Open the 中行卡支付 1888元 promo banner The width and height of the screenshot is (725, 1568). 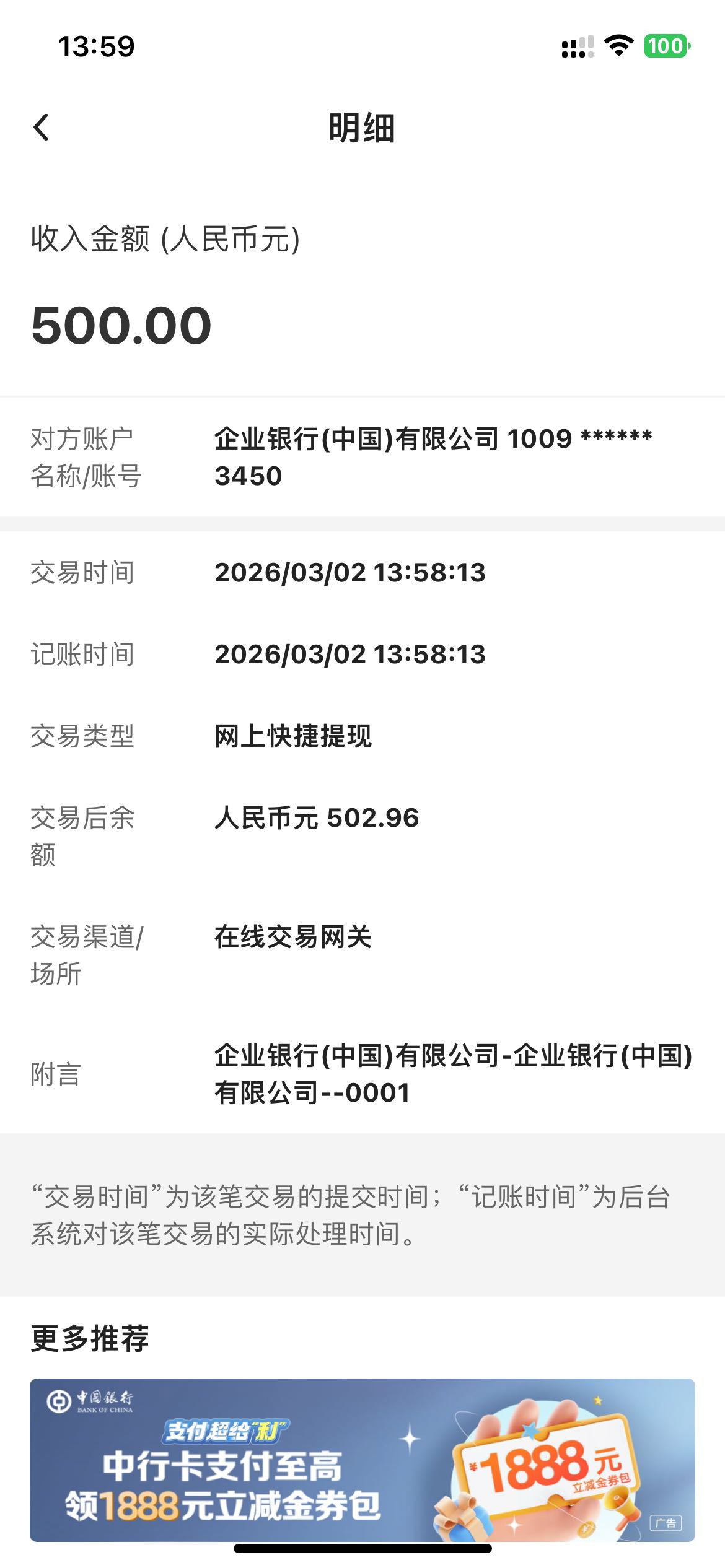tap(362, 1459)
